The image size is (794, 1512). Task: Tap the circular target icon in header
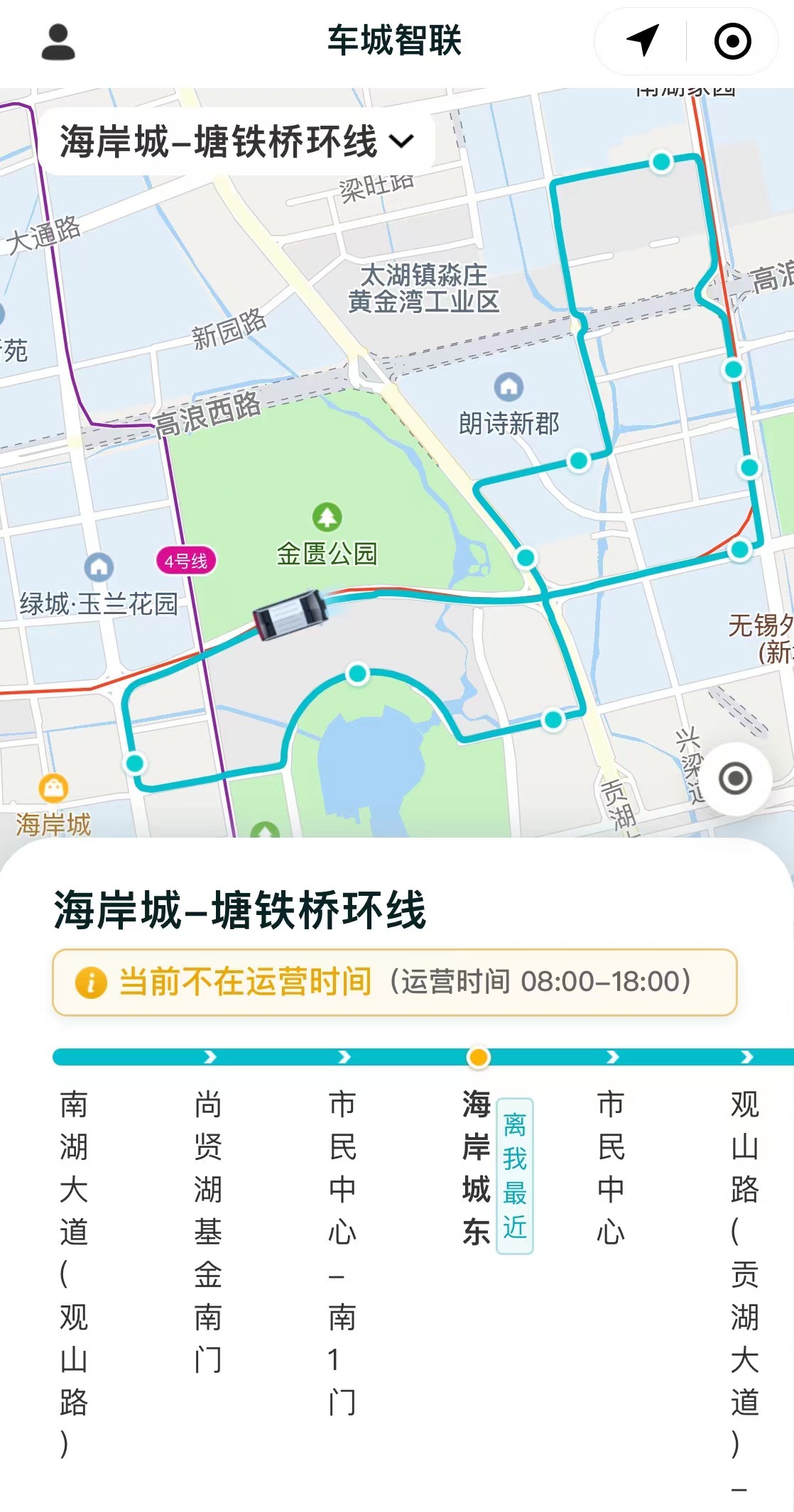click(x=732, y=41)
